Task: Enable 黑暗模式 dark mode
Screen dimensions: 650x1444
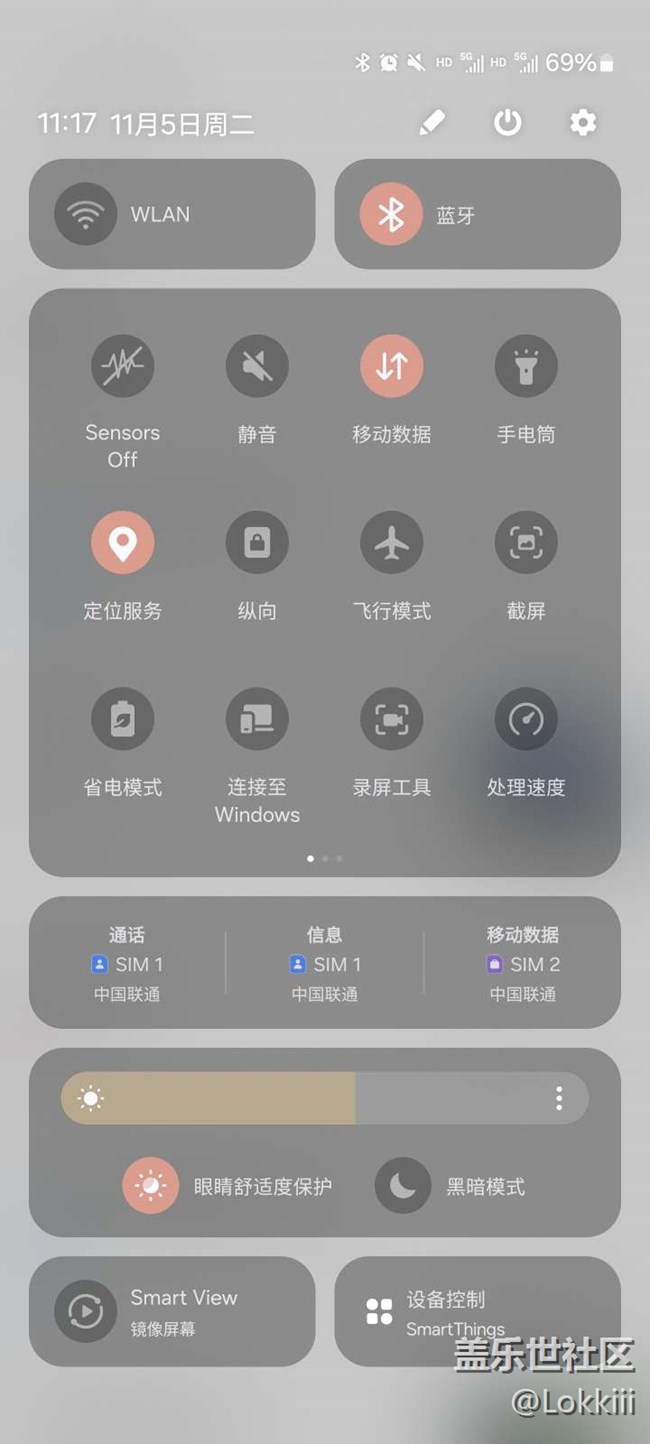Action: (403, 1186)
